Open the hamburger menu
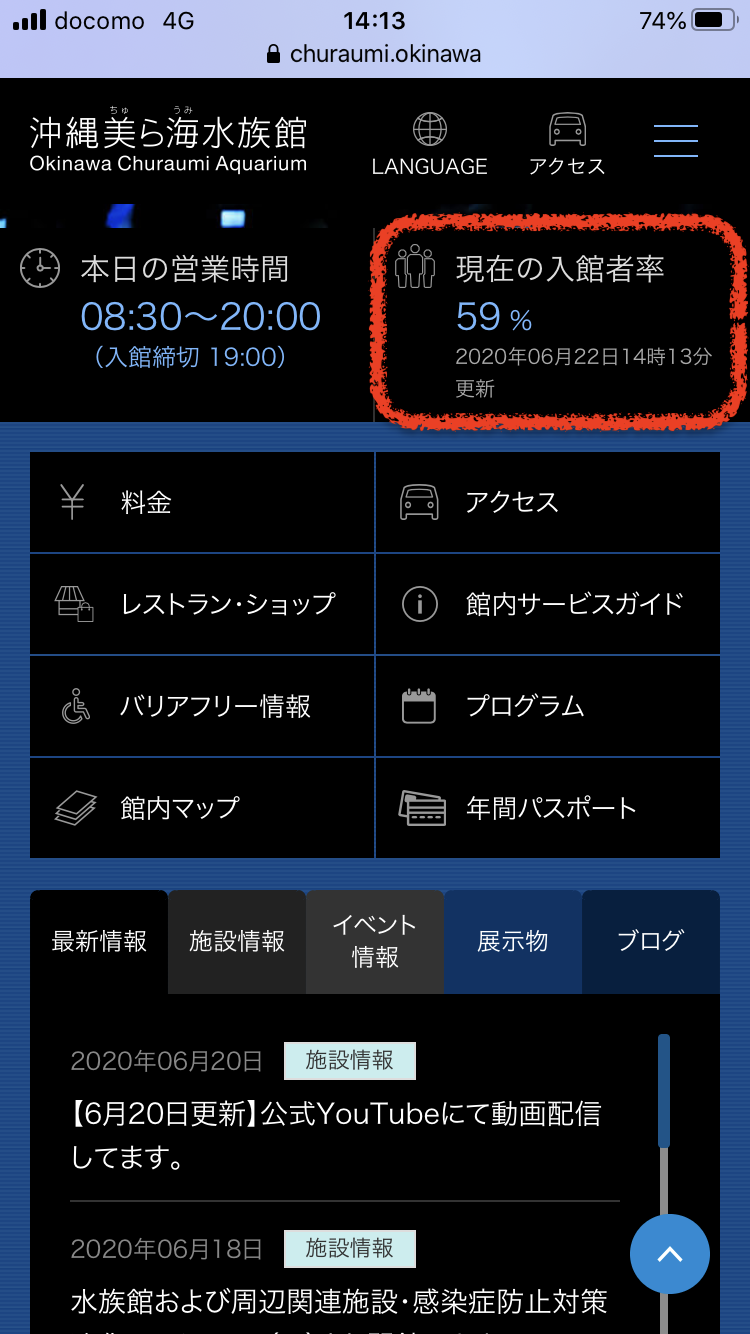Screen dimensions: 750x1334 pos(676,140)
